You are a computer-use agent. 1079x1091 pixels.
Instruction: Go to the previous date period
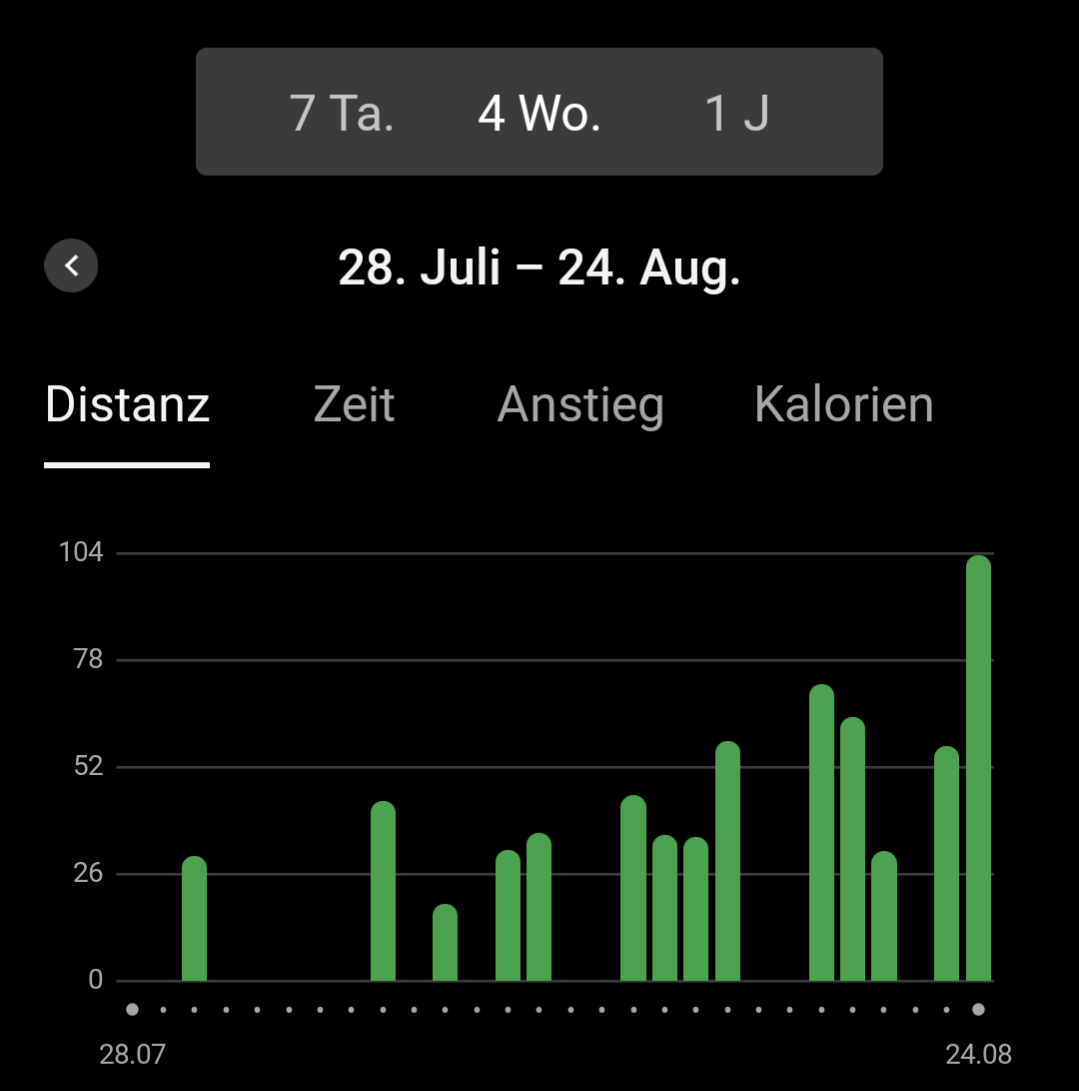[71, 266]
